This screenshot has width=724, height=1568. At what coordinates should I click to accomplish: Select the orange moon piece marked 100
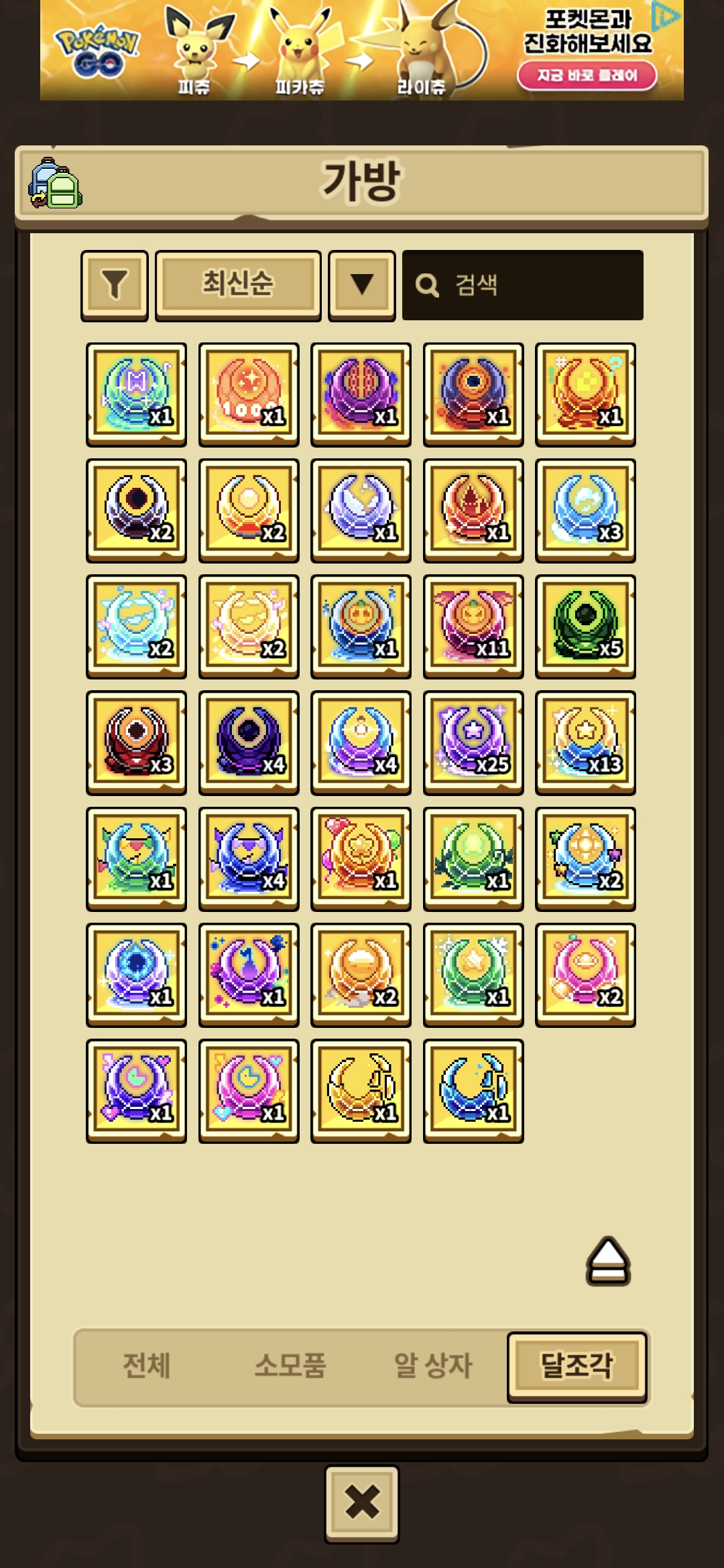coord(249,394)
